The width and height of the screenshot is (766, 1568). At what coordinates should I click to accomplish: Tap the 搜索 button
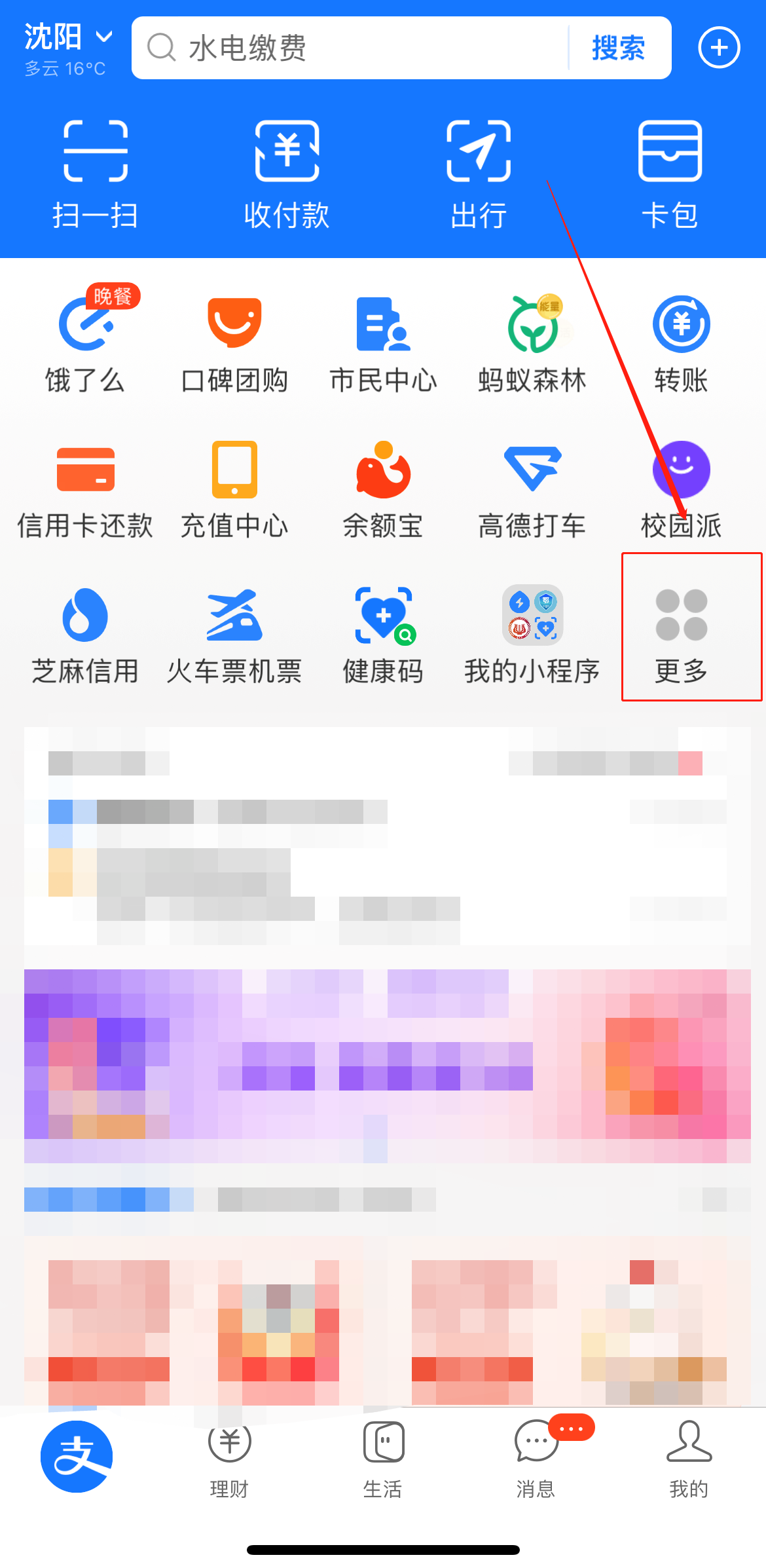(x=618, y=48)
